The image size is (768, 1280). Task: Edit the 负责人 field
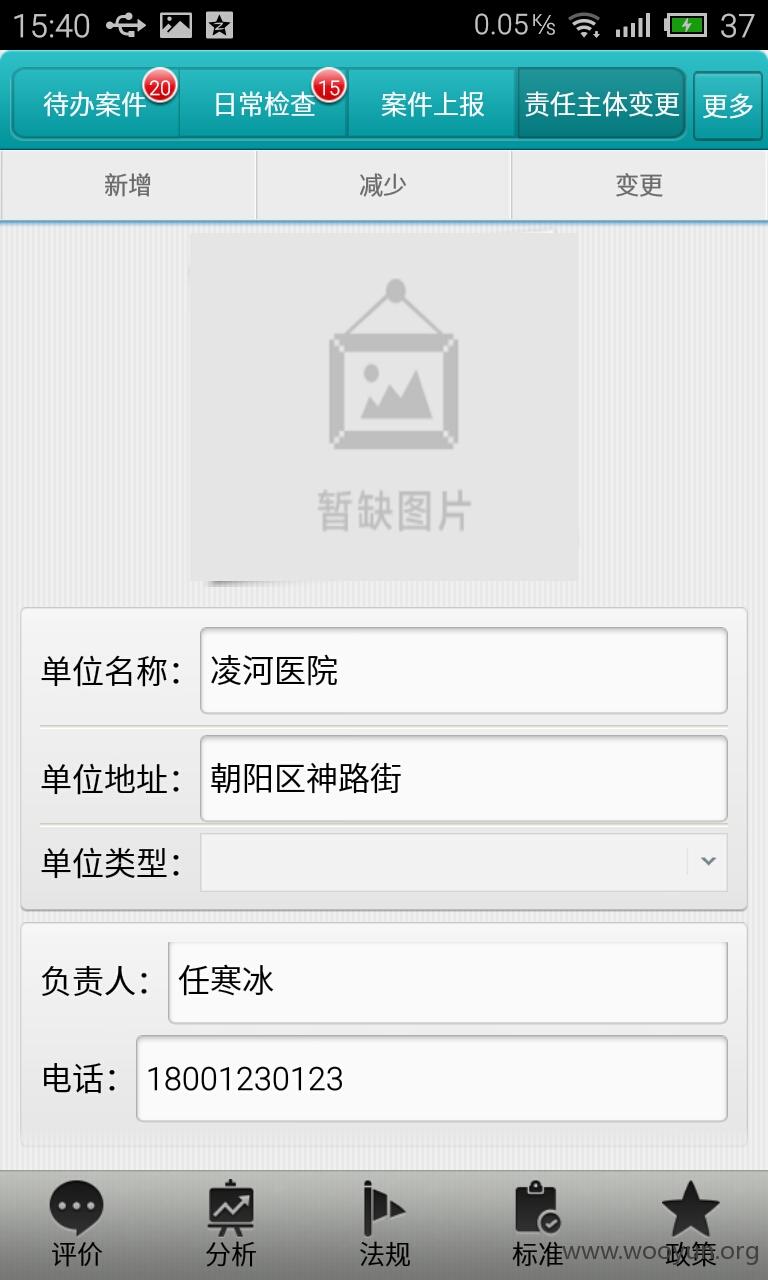point(448,982)
